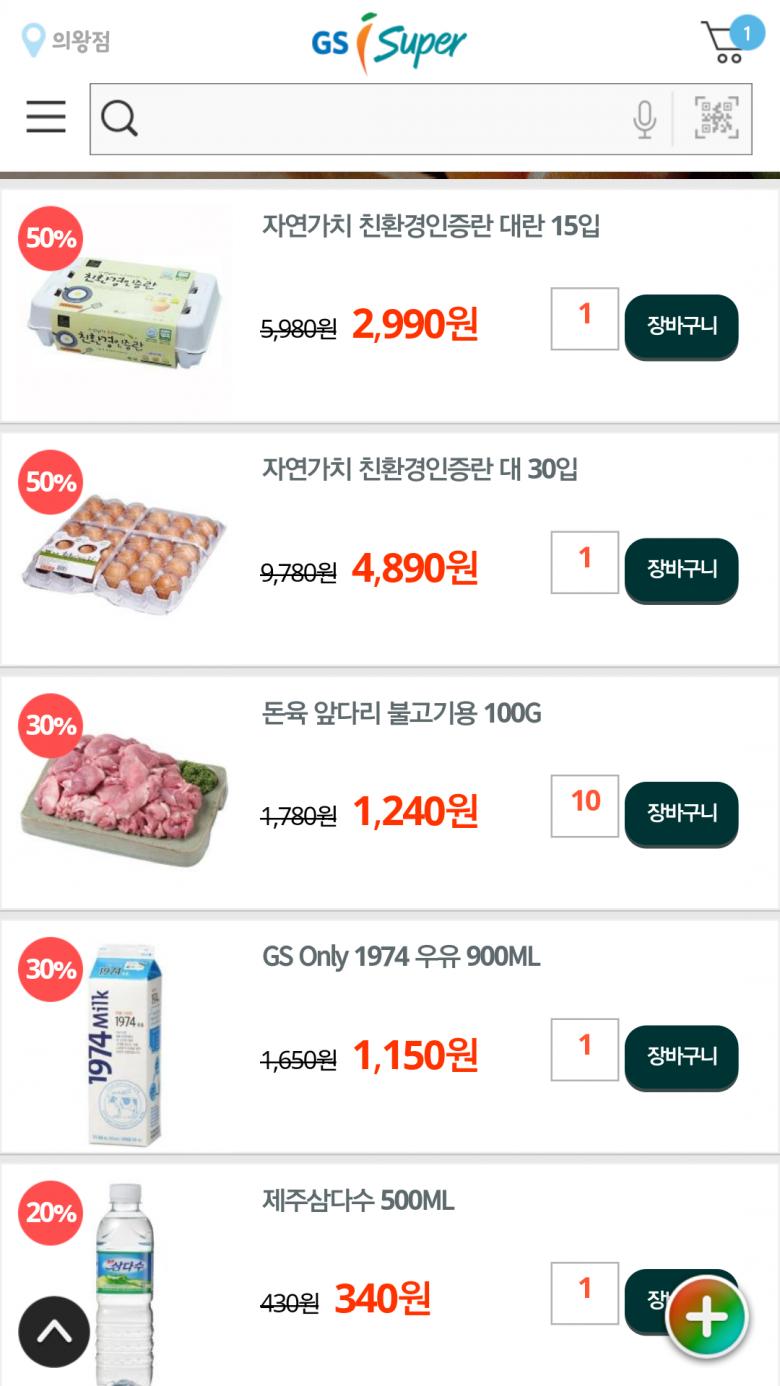Edit quantity for 1974 우유 900ML
The width and height of the screenshot is (780, 1386).
(x=585, y=1049)
